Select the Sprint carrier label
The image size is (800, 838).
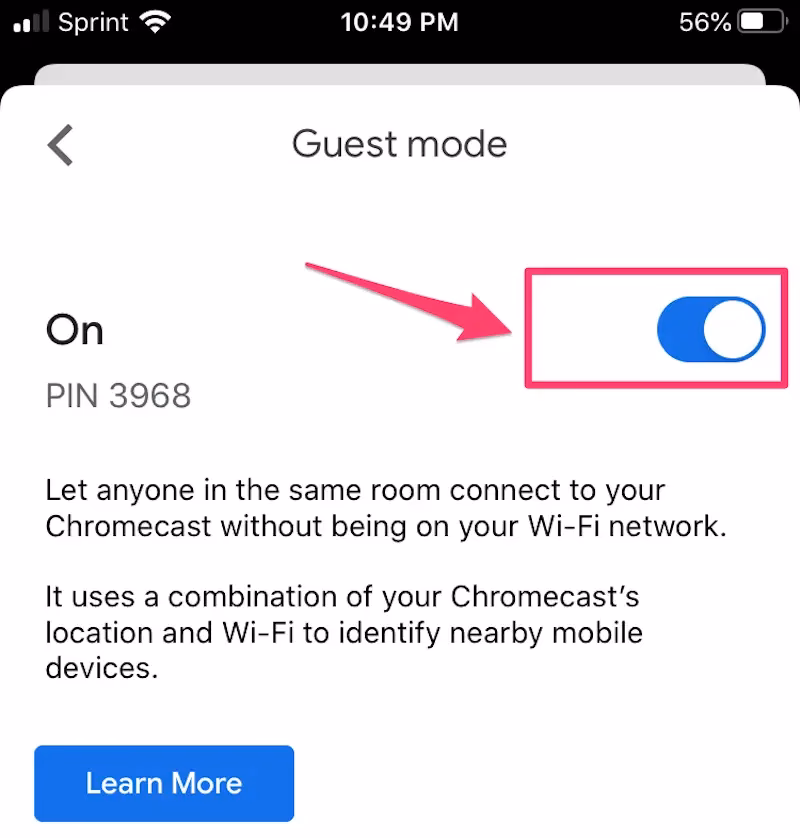(x=95, y=21)
